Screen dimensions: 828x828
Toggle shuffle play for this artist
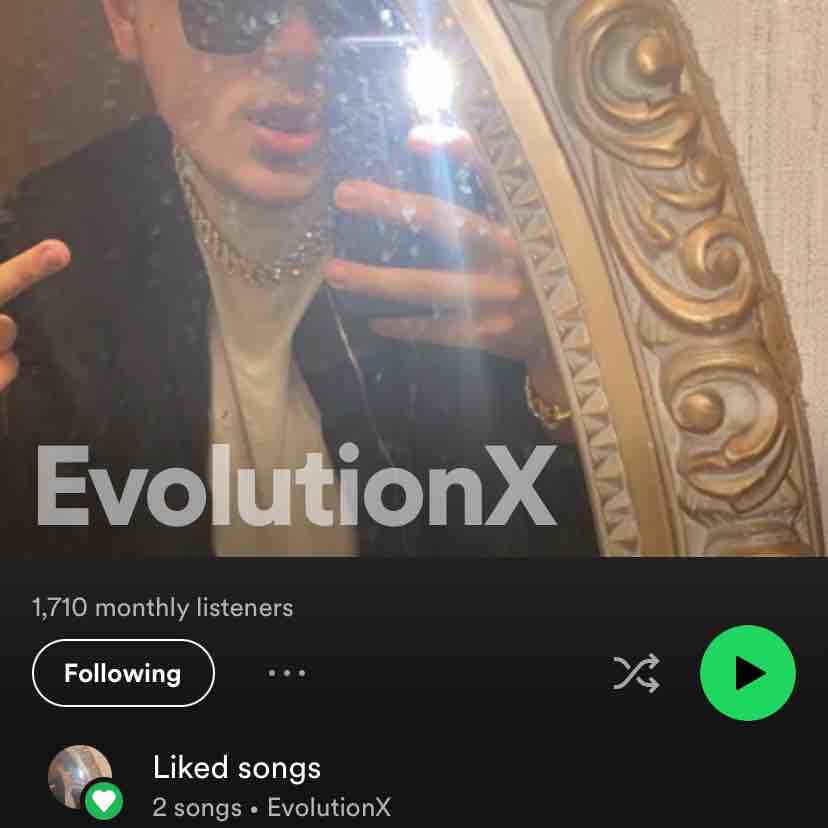point(636,673)
